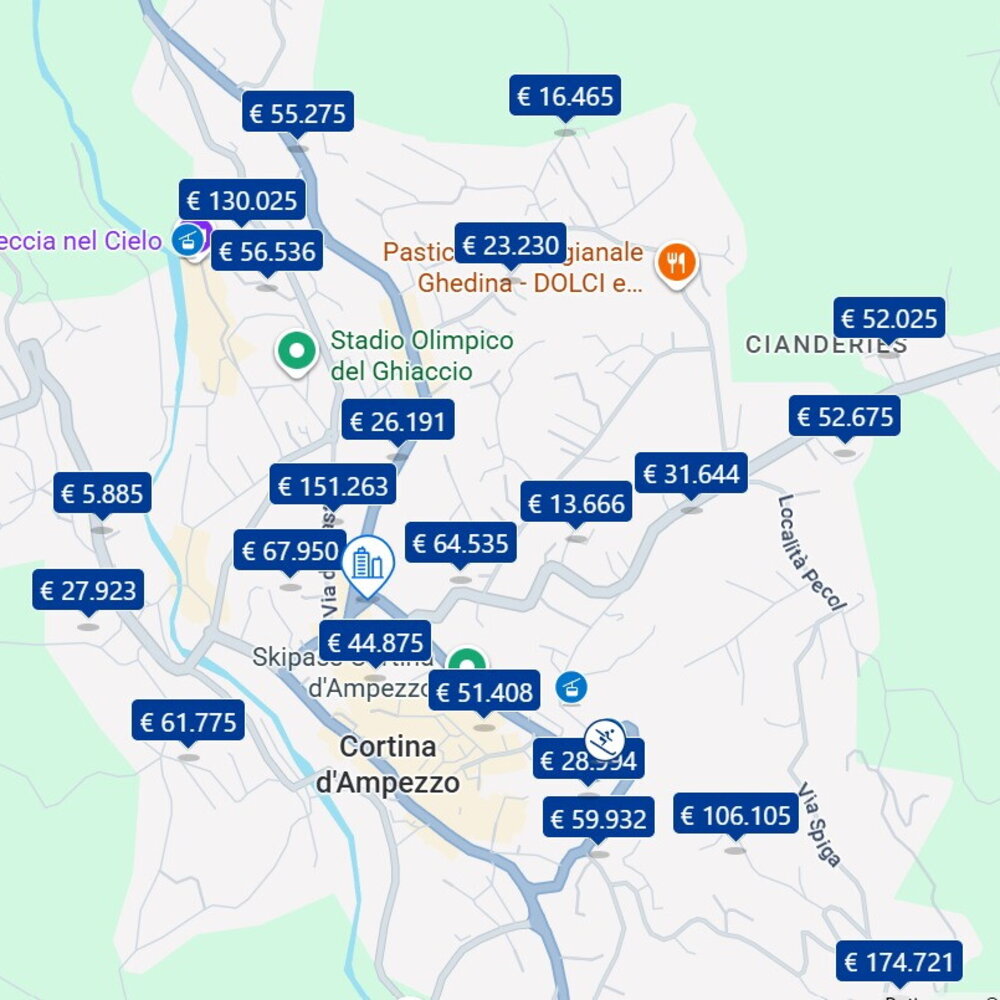Image resolution: width=1000 pixels, height=1000 pixels.
Task: Open the € 31.644 price marker
Action: (x=692, y=474)
